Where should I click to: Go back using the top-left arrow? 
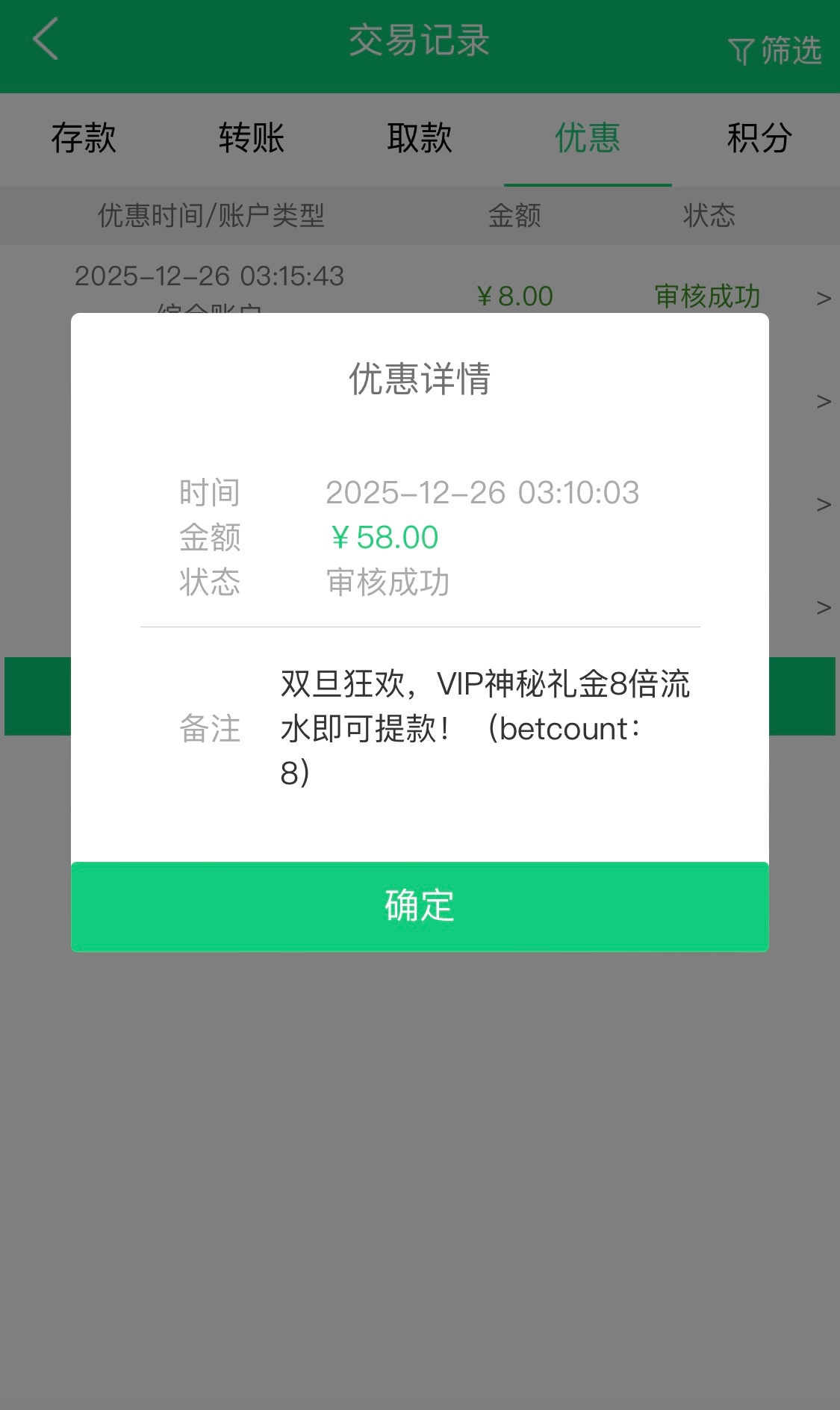(x=46, y=39)
